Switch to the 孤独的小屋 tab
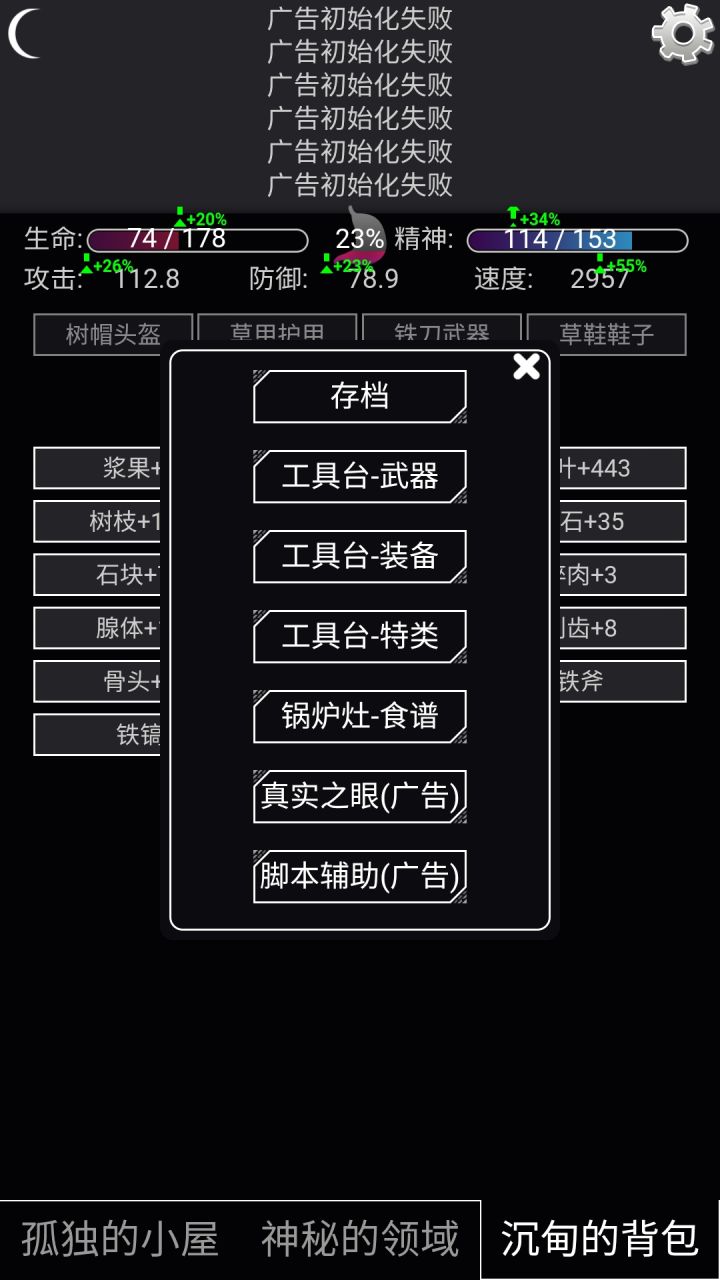Viewport: 720px width, 1280px height. 120,1239
